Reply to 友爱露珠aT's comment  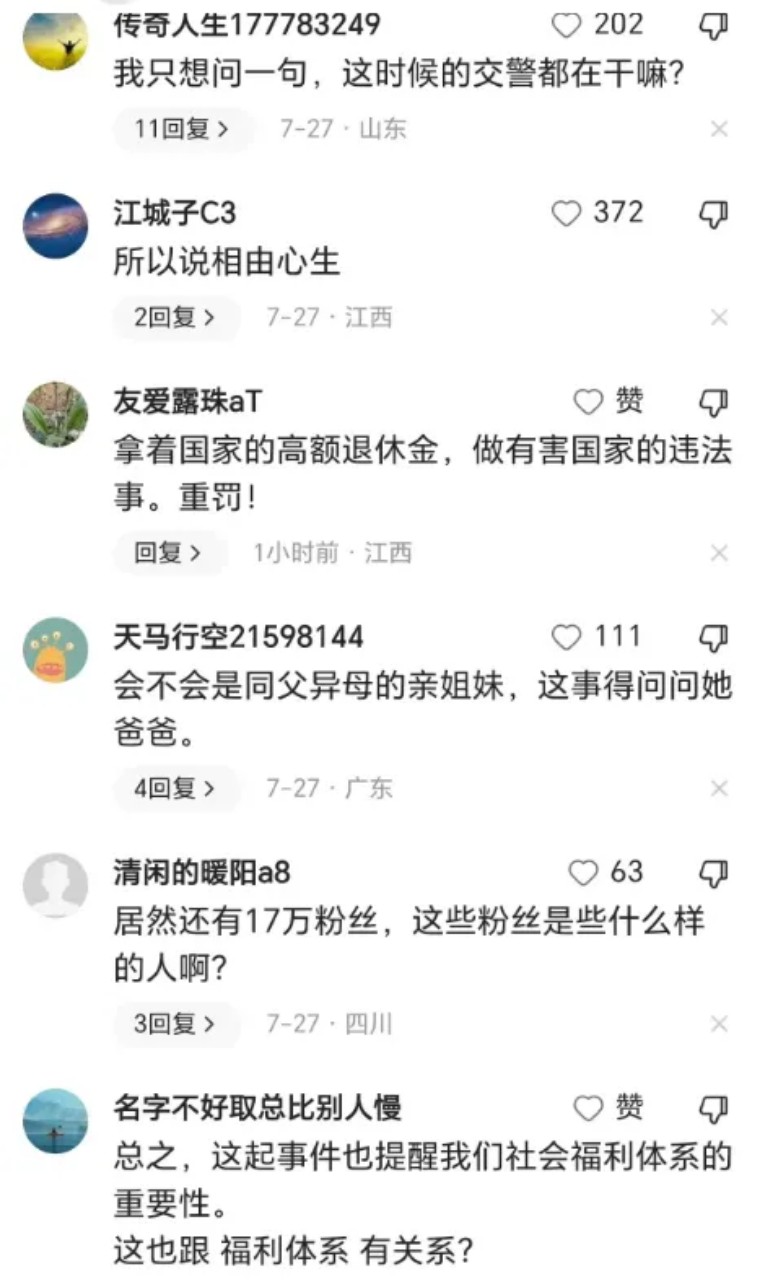pos(168,553)
